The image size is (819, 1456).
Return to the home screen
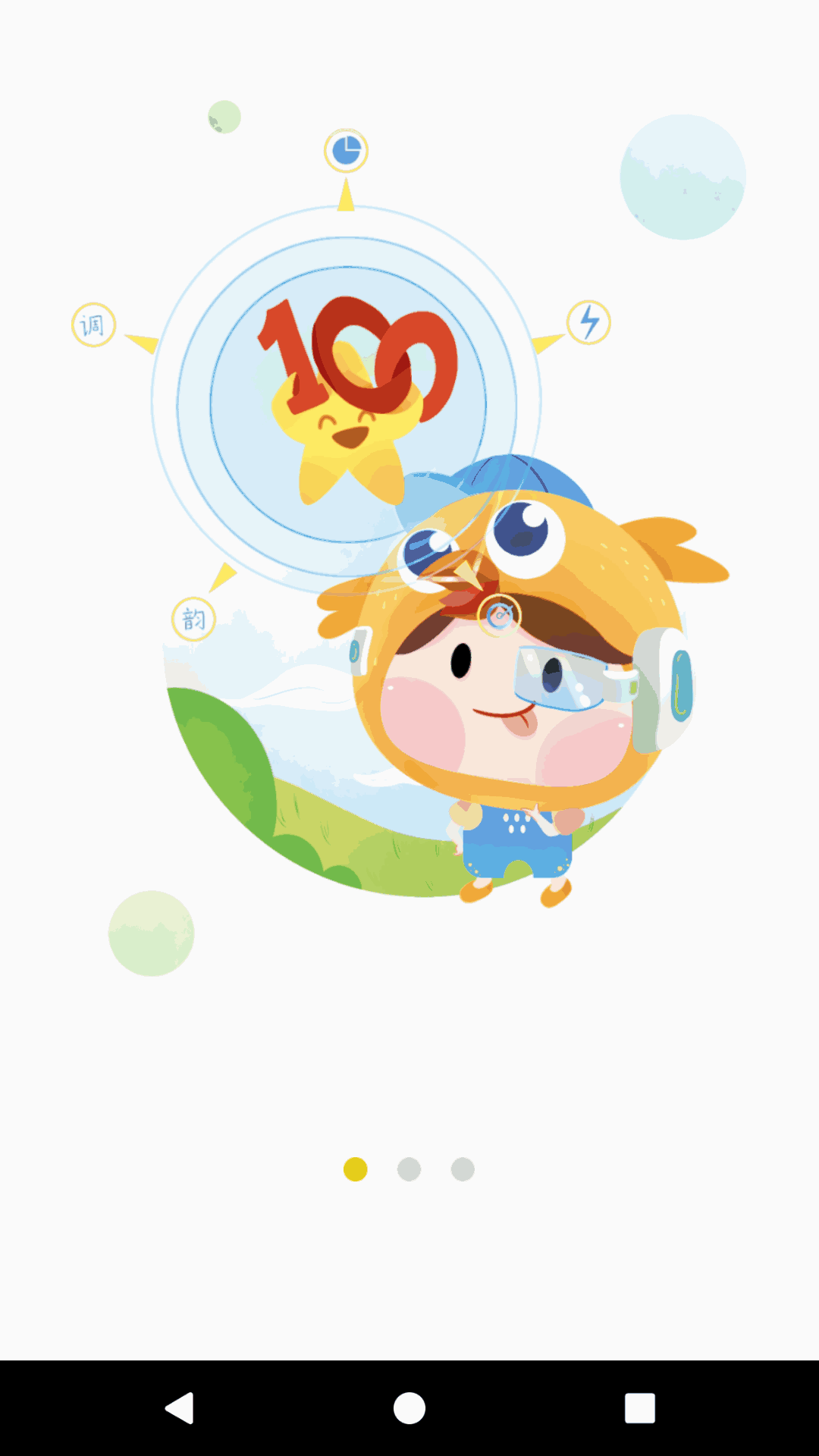click(409, 1408)
